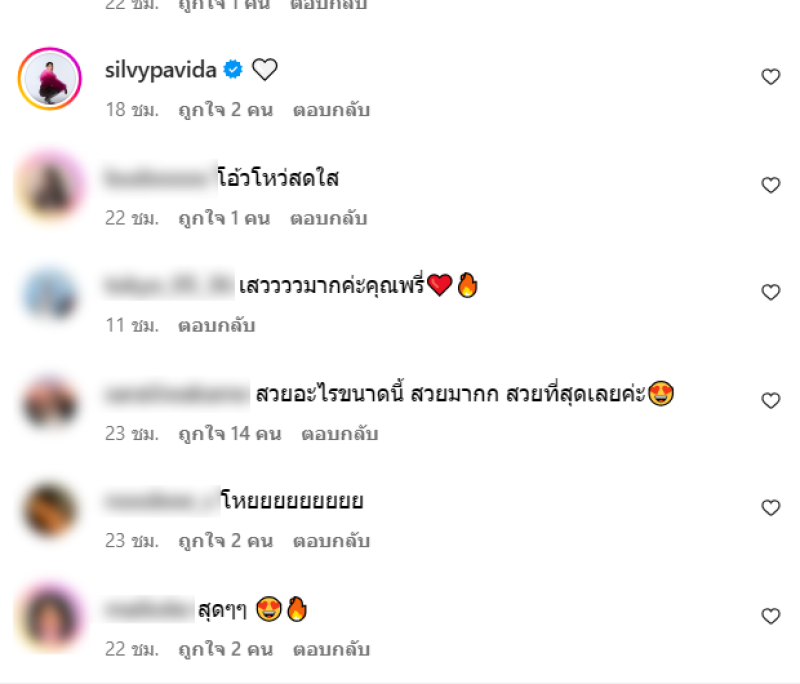Reply to the เสวววมากค่ะคุณพรี่ comment
Screen dimensions: 800x684
click(x=217, y=325)
